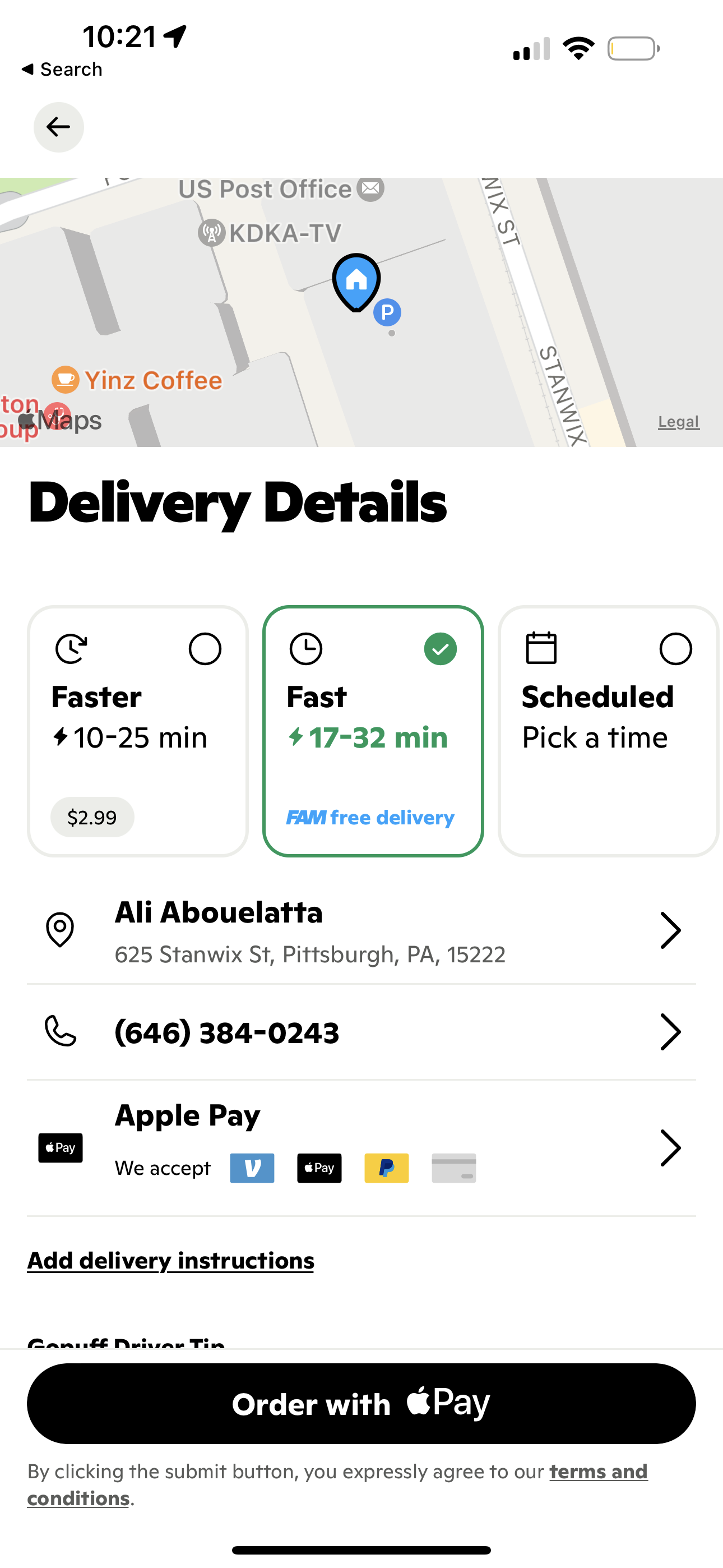
Task: Open the Legal link on the map
Action: 678,421
